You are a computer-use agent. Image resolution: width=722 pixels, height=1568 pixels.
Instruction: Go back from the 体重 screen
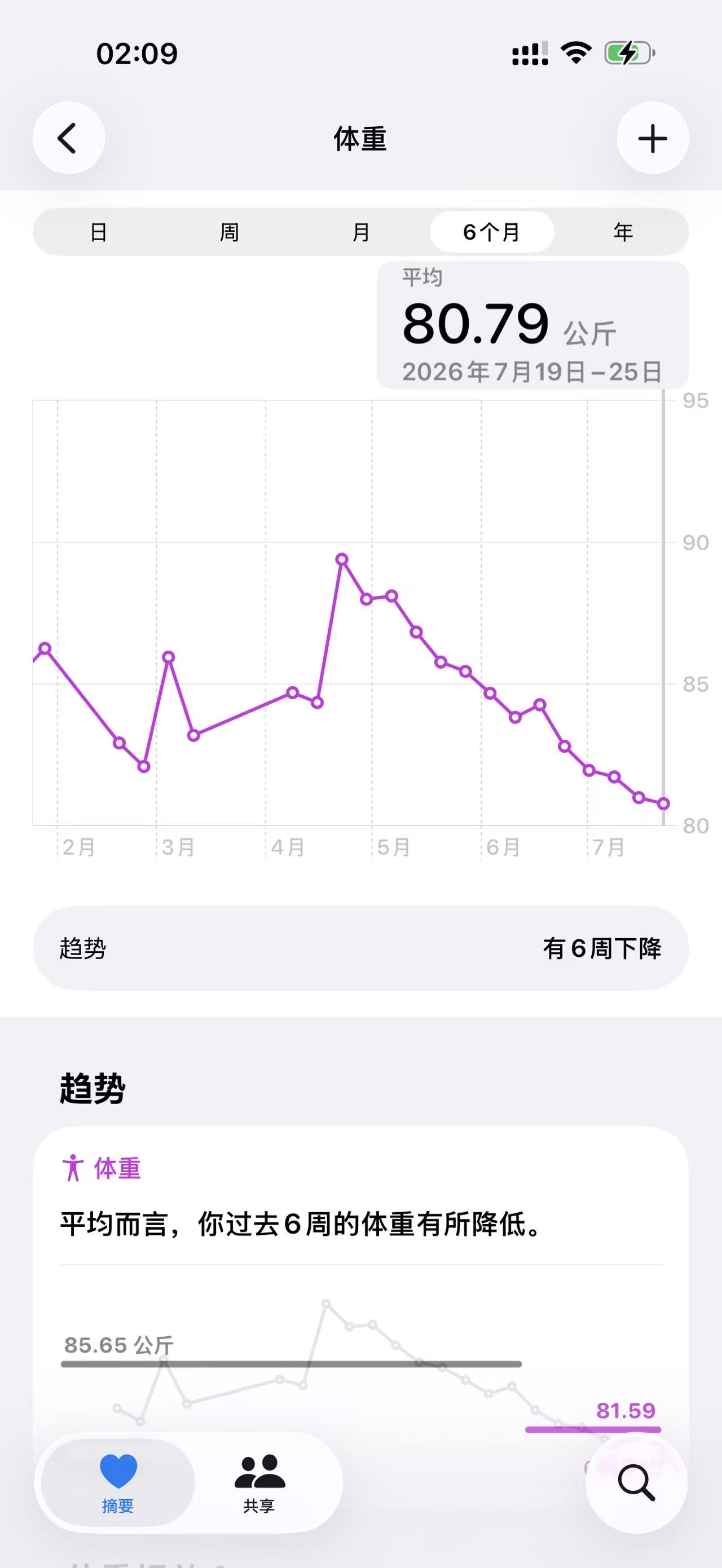coord(68,138)
